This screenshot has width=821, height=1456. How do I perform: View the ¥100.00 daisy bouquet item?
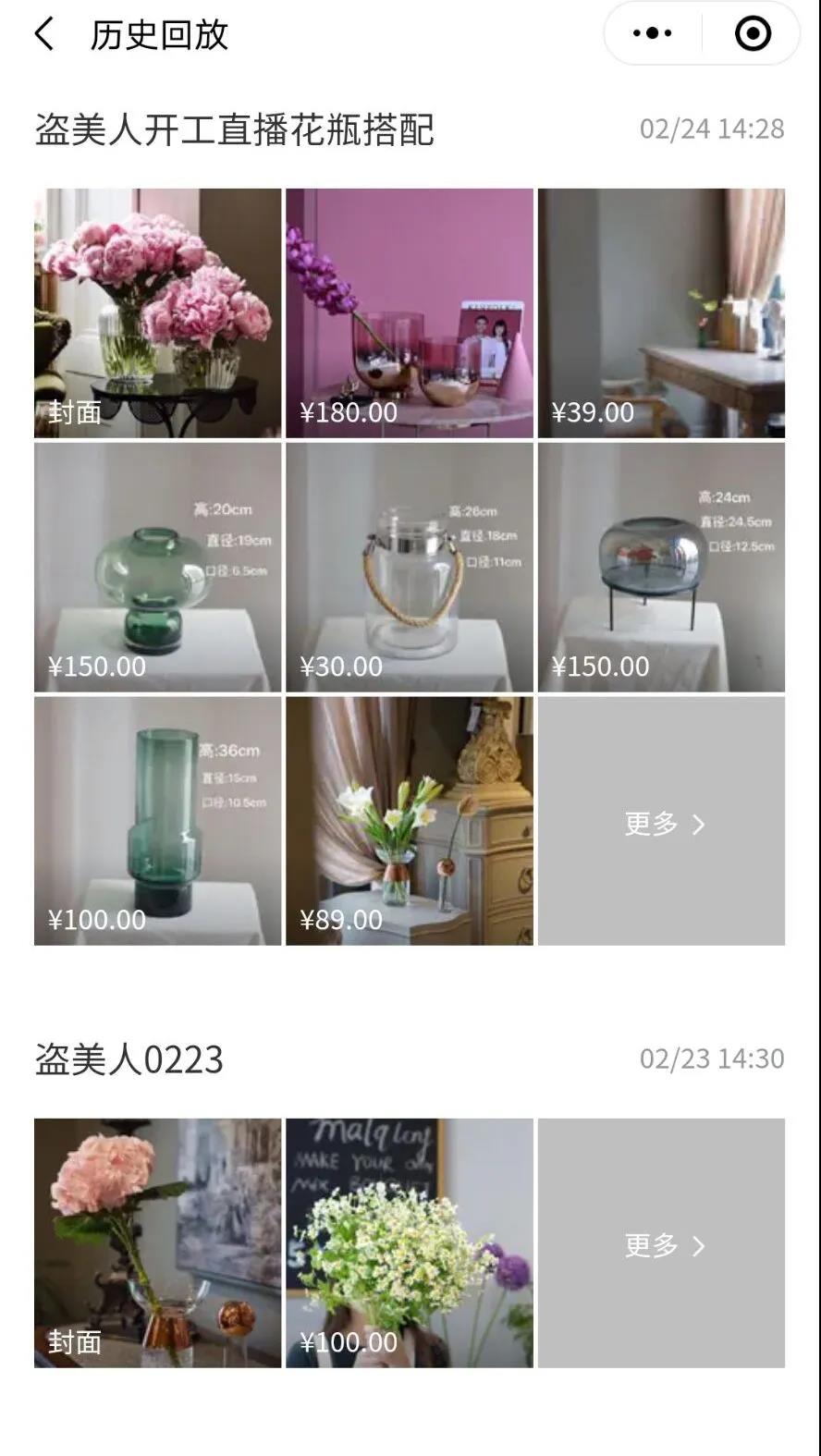[x=410, y=1243]
